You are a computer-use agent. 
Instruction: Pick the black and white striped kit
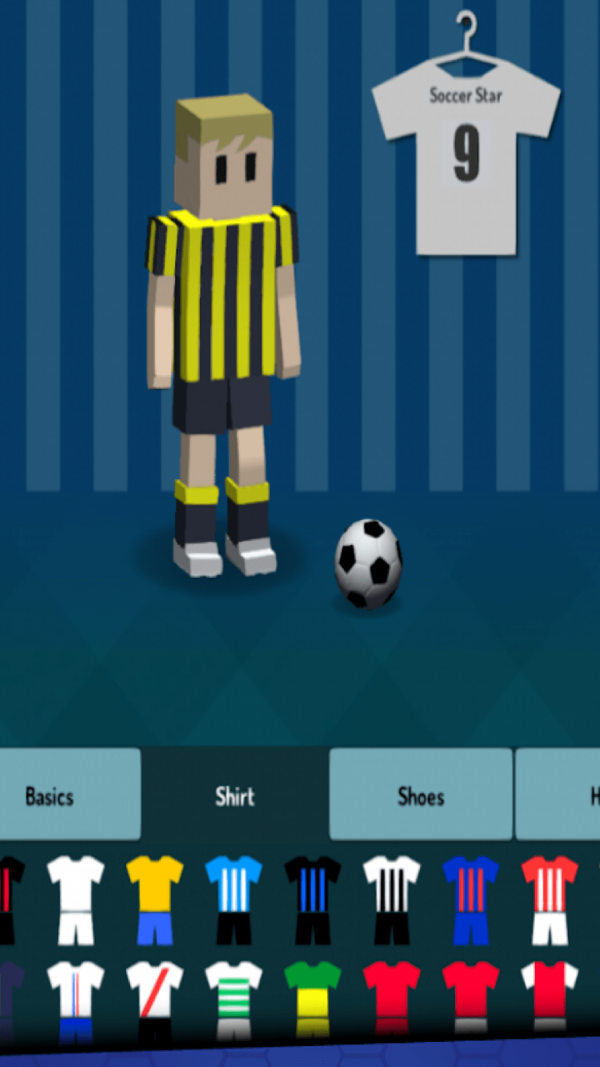point(391,898)
